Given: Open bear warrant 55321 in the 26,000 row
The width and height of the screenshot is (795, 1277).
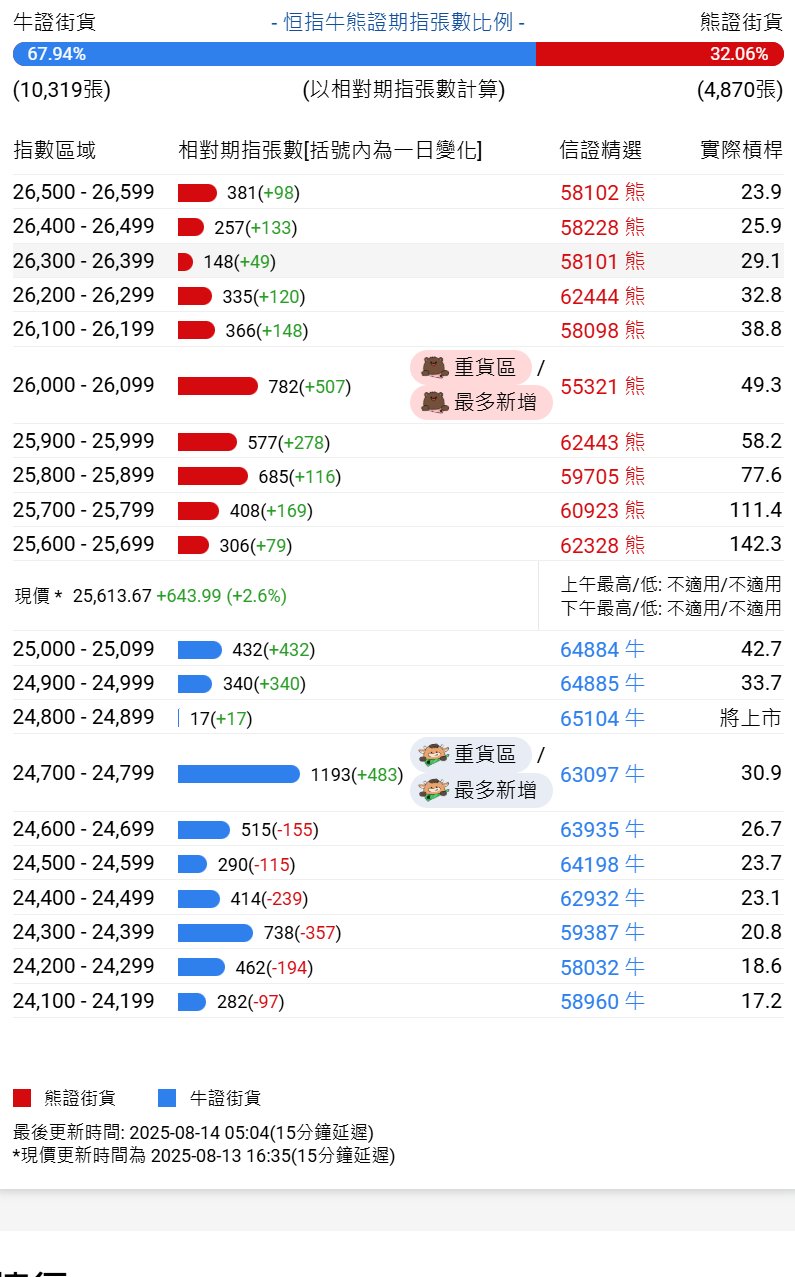Looking at the screenshot, I should pyautogui.click(x=602, y=386).
